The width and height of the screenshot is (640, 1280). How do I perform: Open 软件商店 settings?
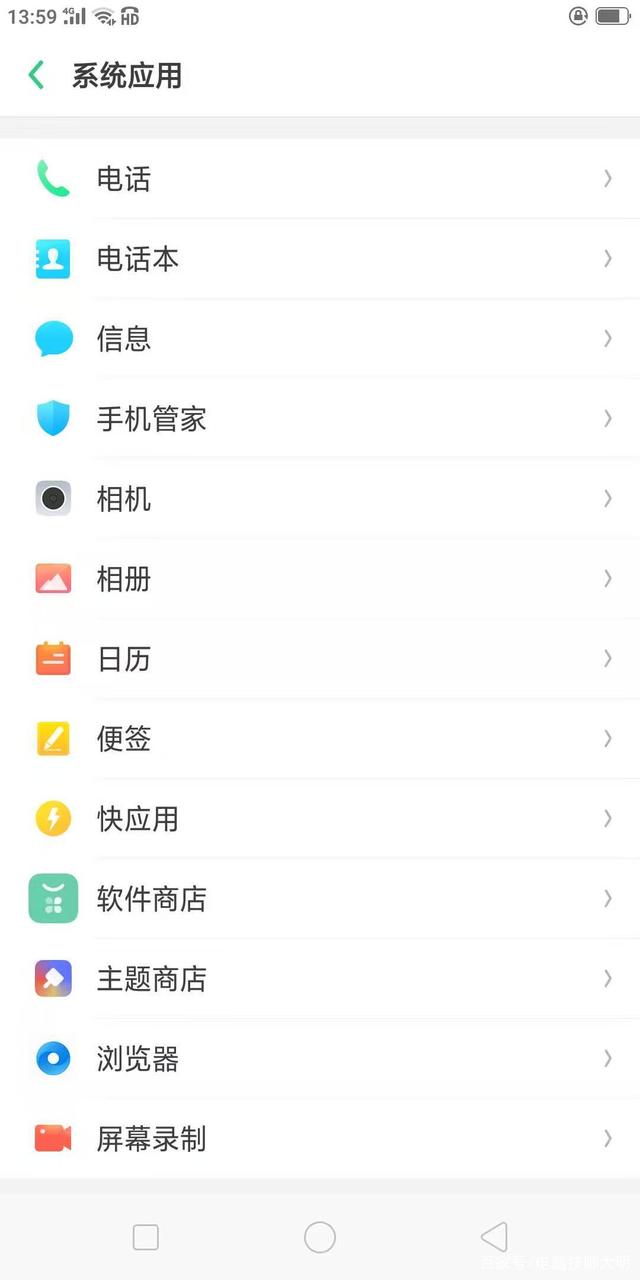coord(320,899)
